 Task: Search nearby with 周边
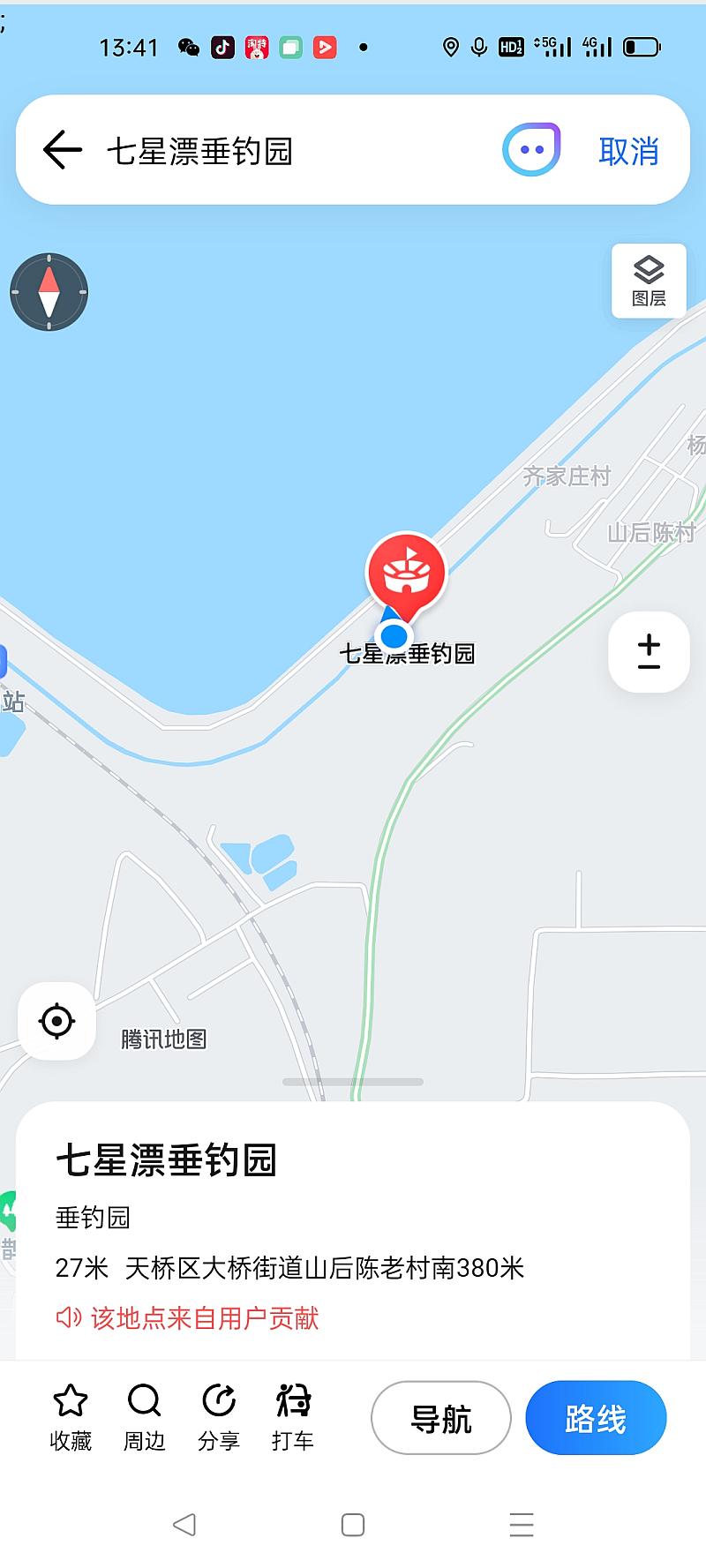pyautogui.click(x=144, y=1417)
